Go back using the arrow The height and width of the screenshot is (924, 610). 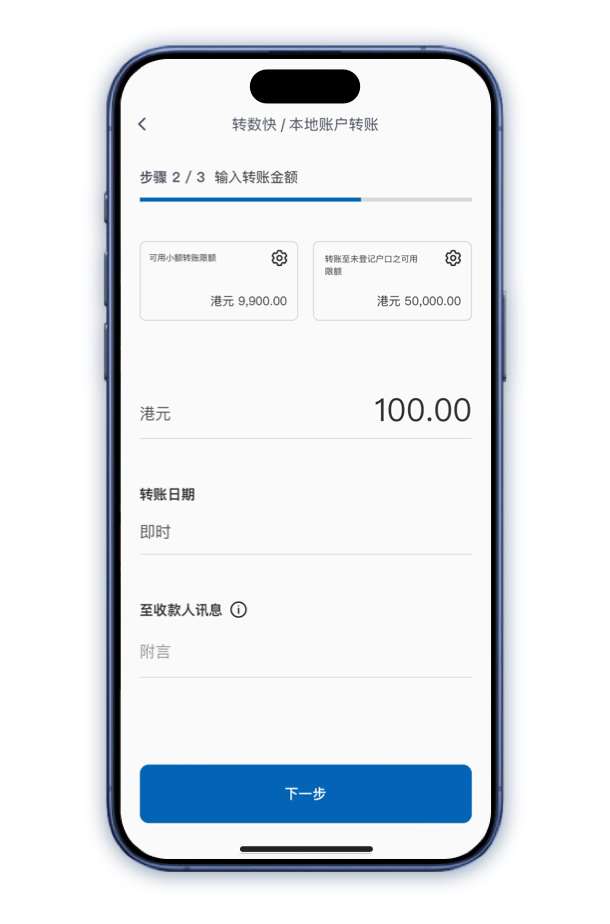click(x=142, y=124)
